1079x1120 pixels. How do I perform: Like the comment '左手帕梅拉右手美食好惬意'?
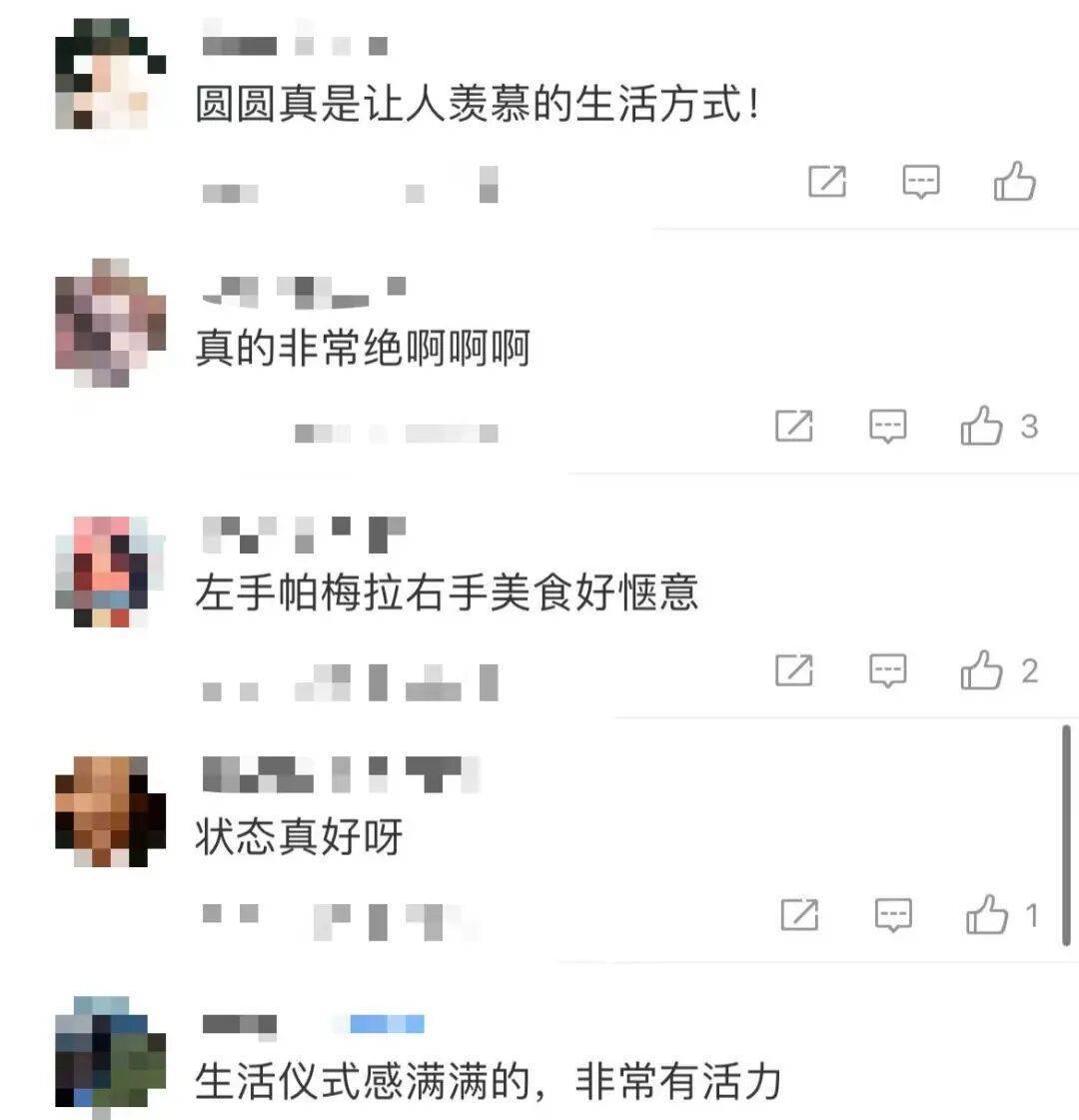click(982, 670)
